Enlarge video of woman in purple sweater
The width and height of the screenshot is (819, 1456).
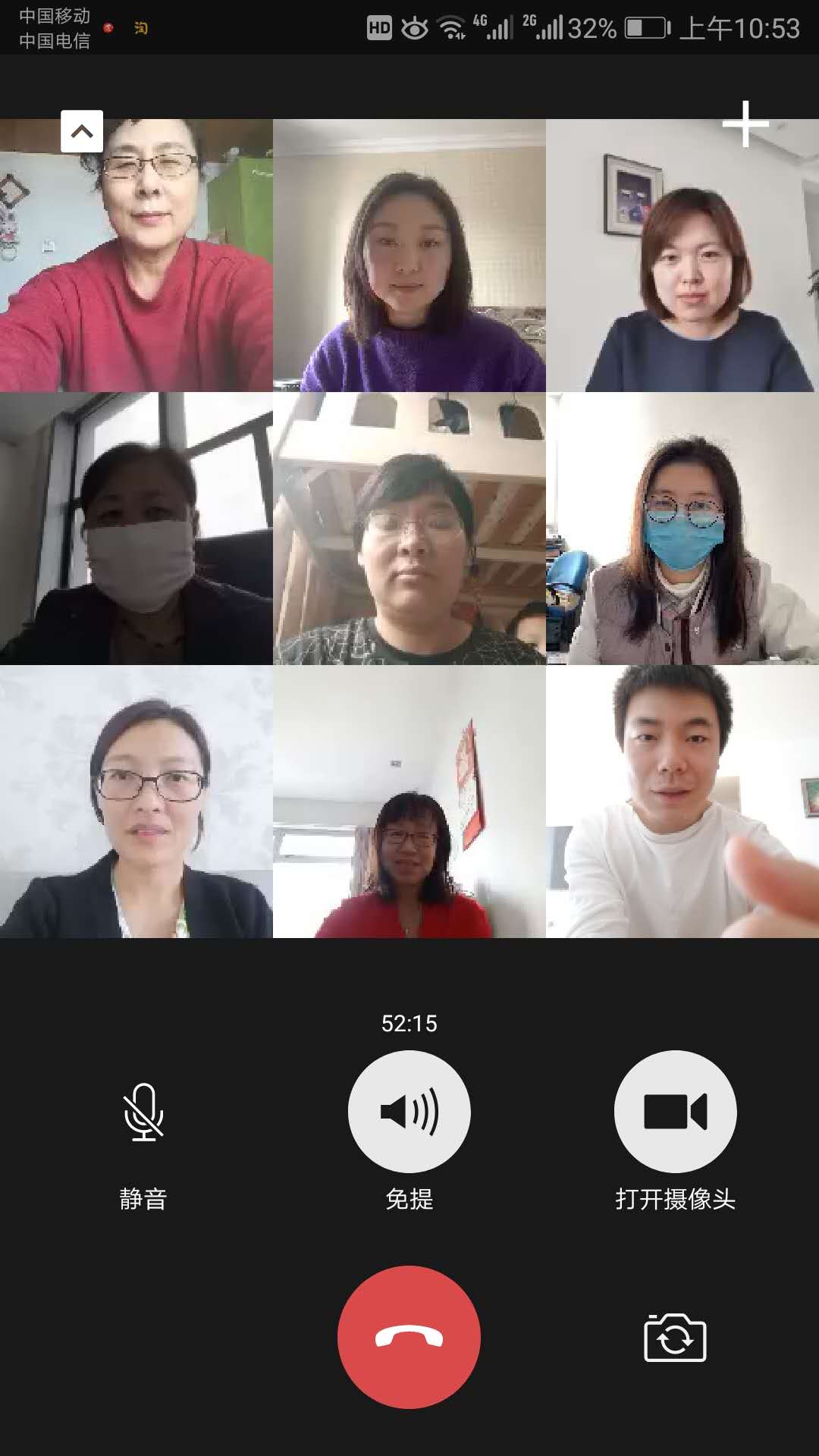coord(409,256)
